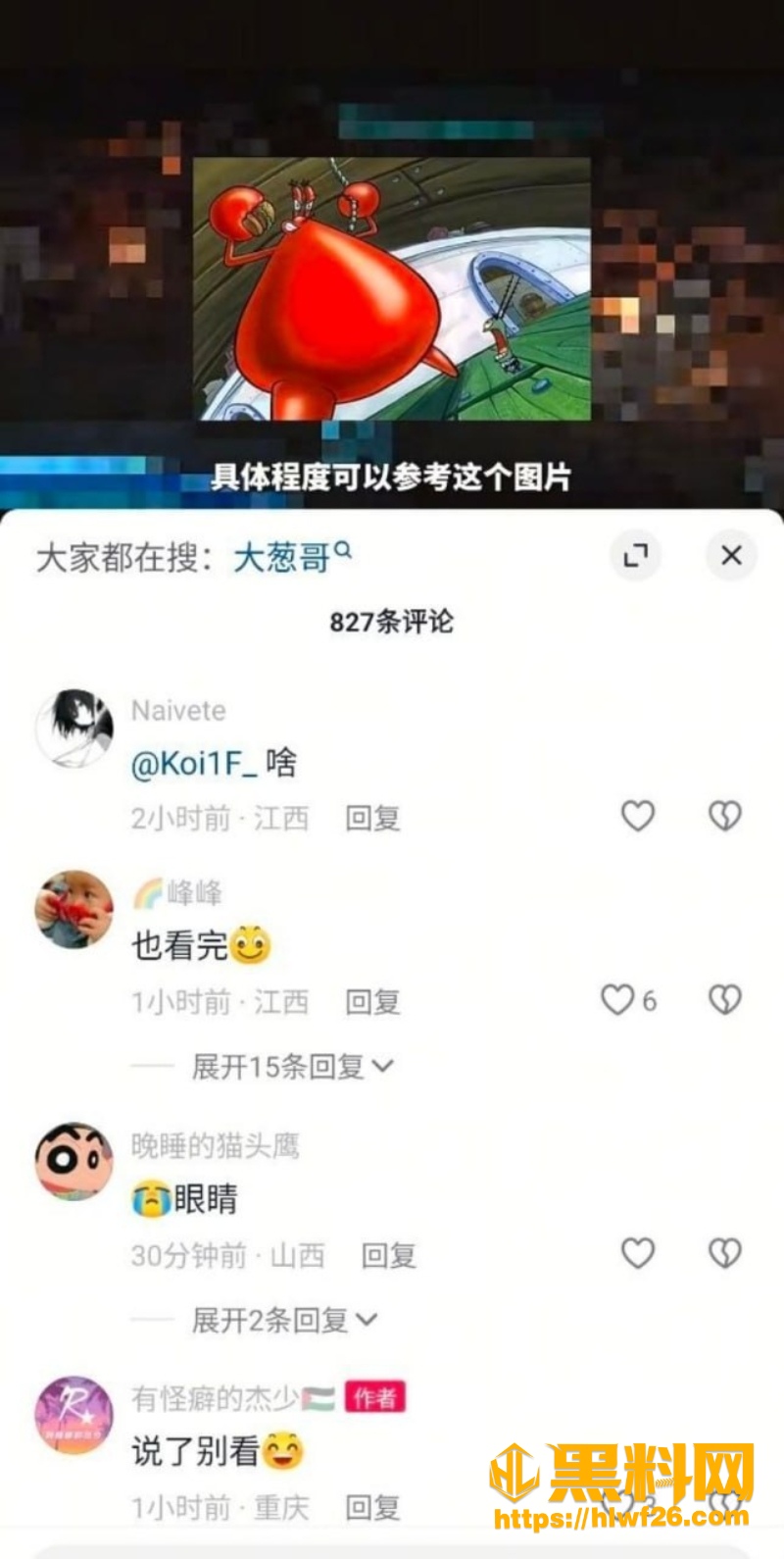Open the @Koi1F_ mention

pos(194,763)
